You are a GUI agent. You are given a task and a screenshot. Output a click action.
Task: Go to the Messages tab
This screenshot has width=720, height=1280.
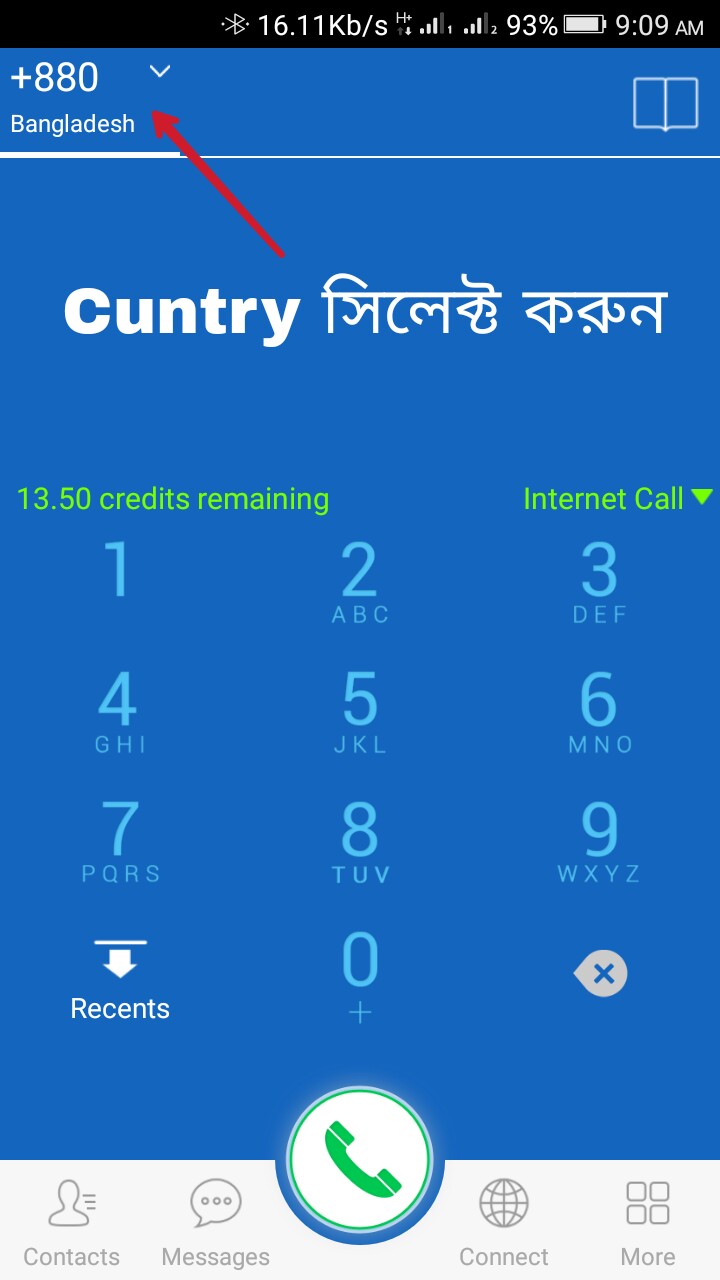click(216, 1222)
